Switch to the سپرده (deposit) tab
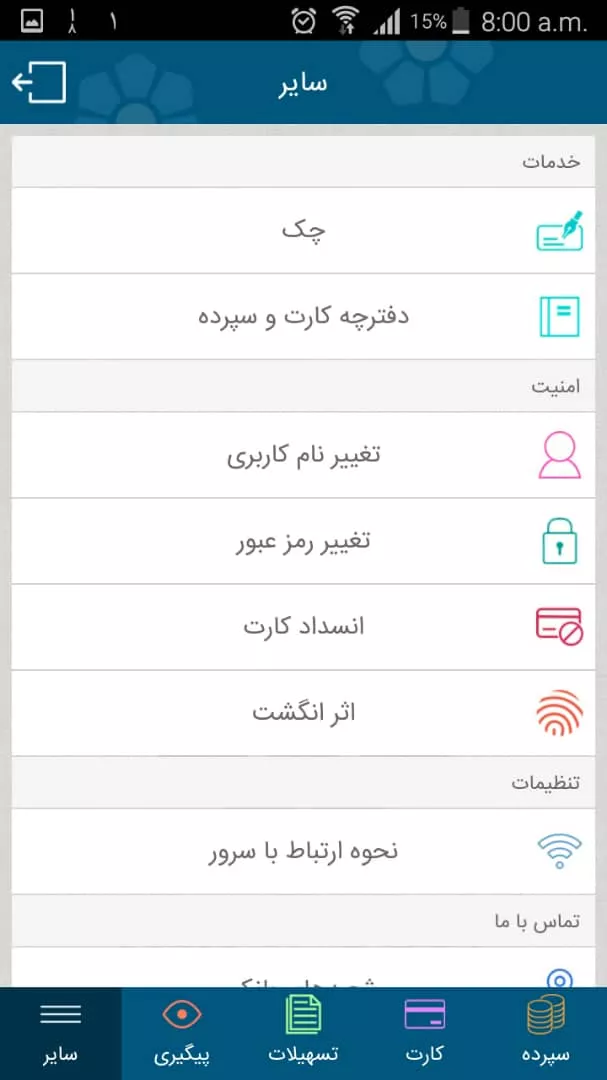Screen dimensions: 607x1080 point(546,1030)
